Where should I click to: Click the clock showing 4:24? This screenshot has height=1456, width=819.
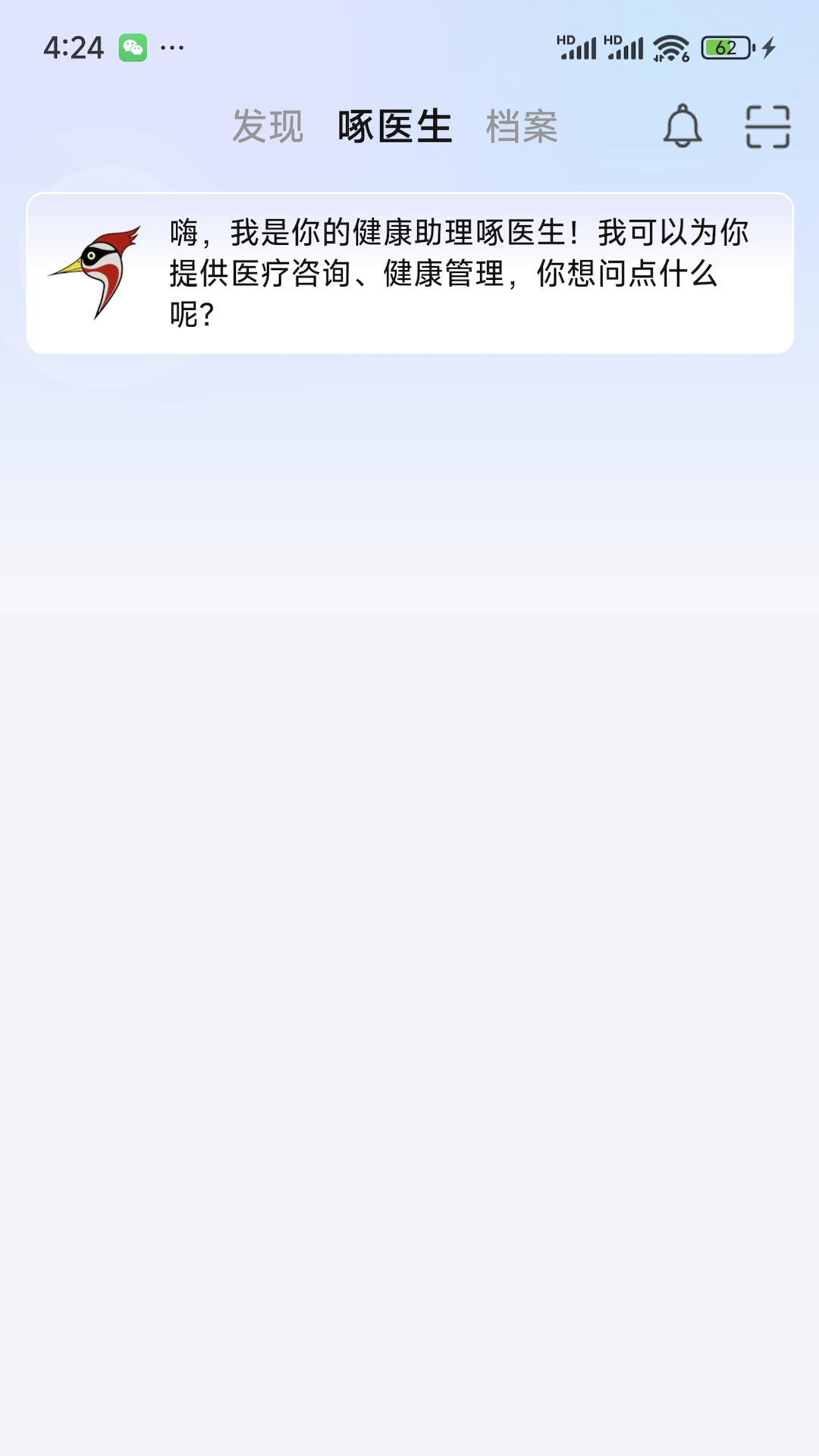(74, 47)
